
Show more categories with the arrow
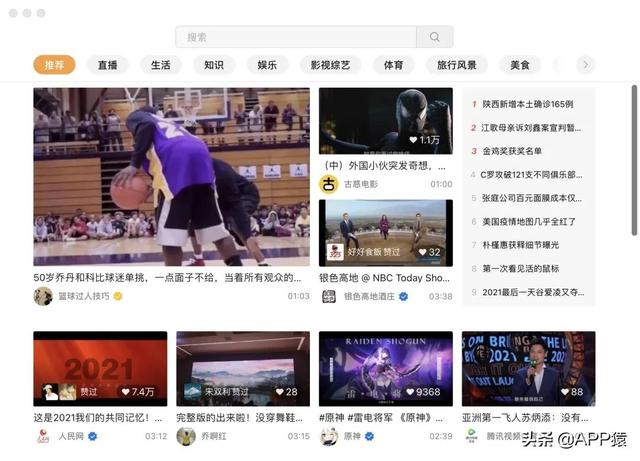(586, 65)
